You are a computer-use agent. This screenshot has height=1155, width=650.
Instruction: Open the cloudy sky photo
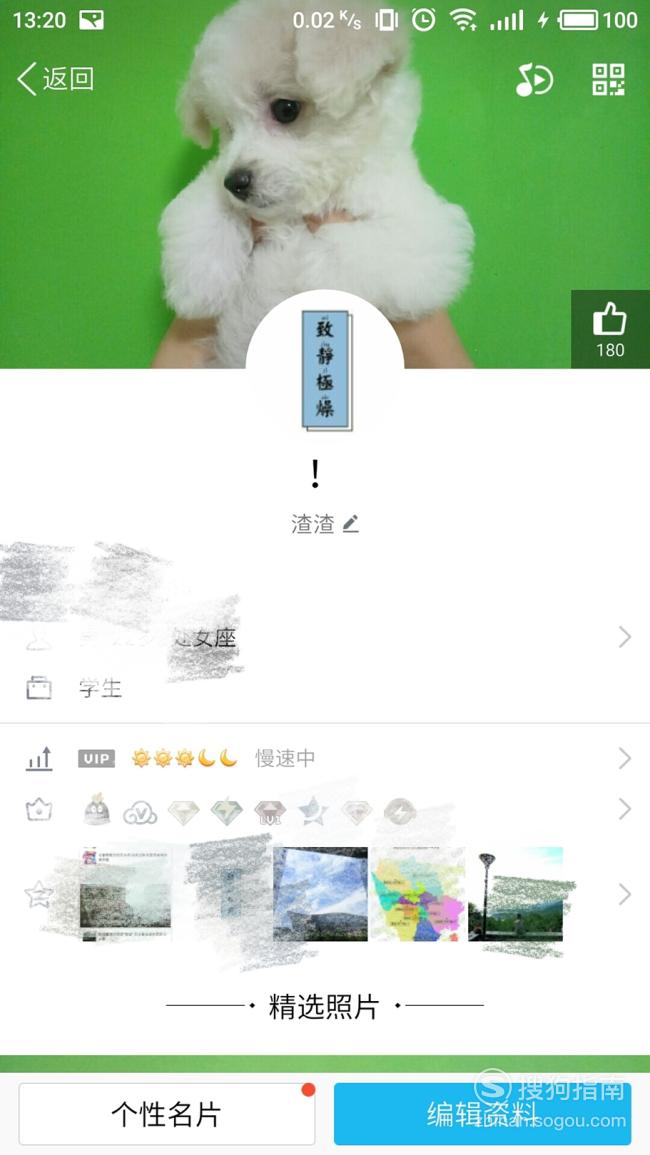pos(321,894)
